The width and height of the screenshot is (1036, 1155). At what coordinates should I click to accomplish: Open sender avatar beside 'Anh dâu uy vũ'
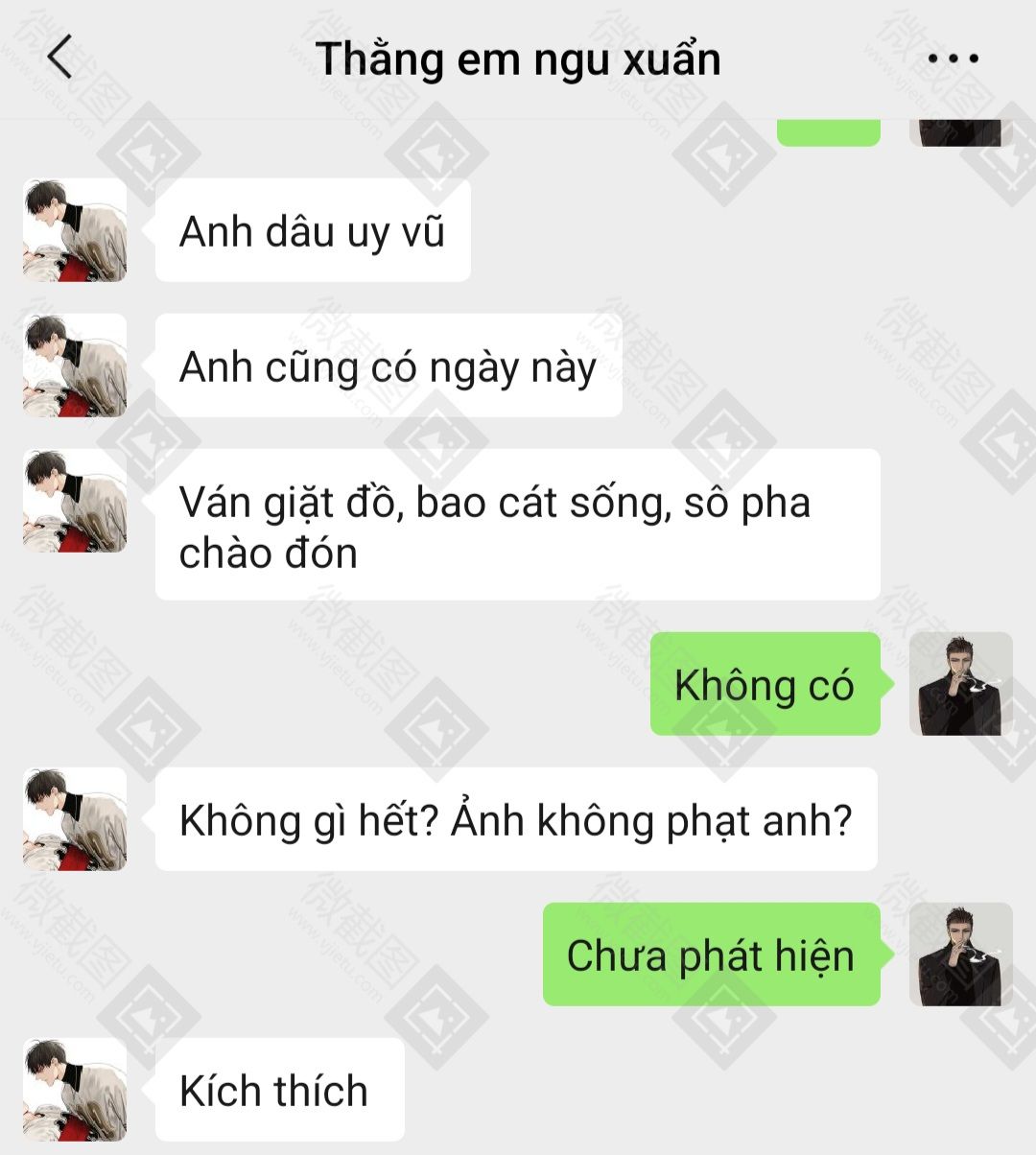pos(75,230)
